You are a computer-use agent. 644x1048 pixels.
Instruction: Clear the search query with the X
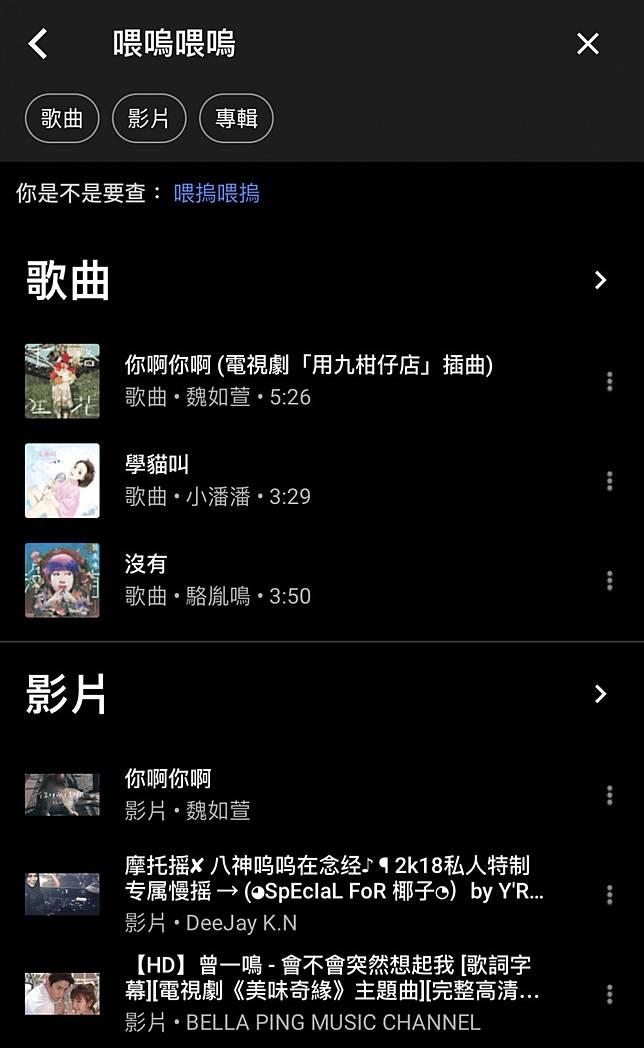coord(587,44)
